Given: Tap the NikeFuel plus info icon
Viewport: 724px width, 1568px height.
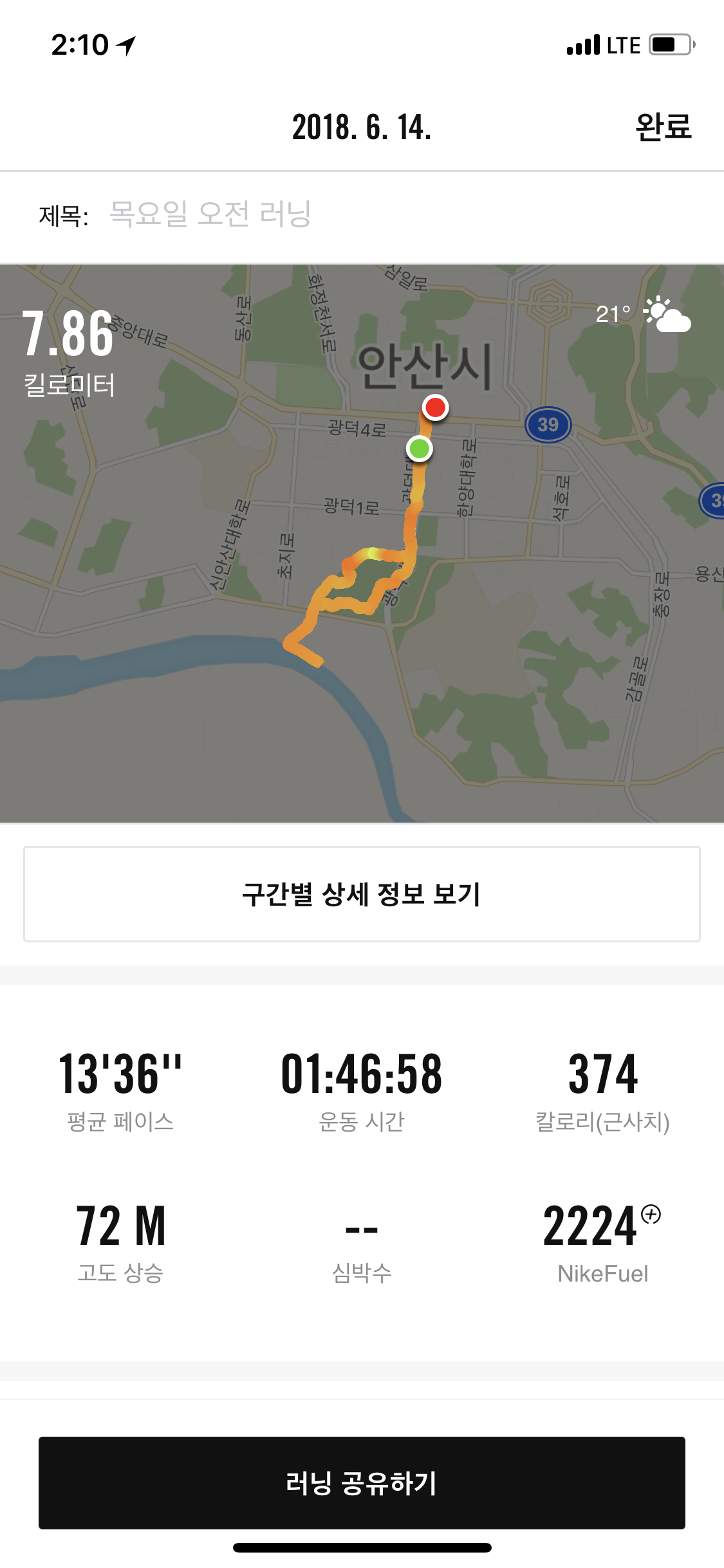Looking at the screenshot, I should point(651,1214).
